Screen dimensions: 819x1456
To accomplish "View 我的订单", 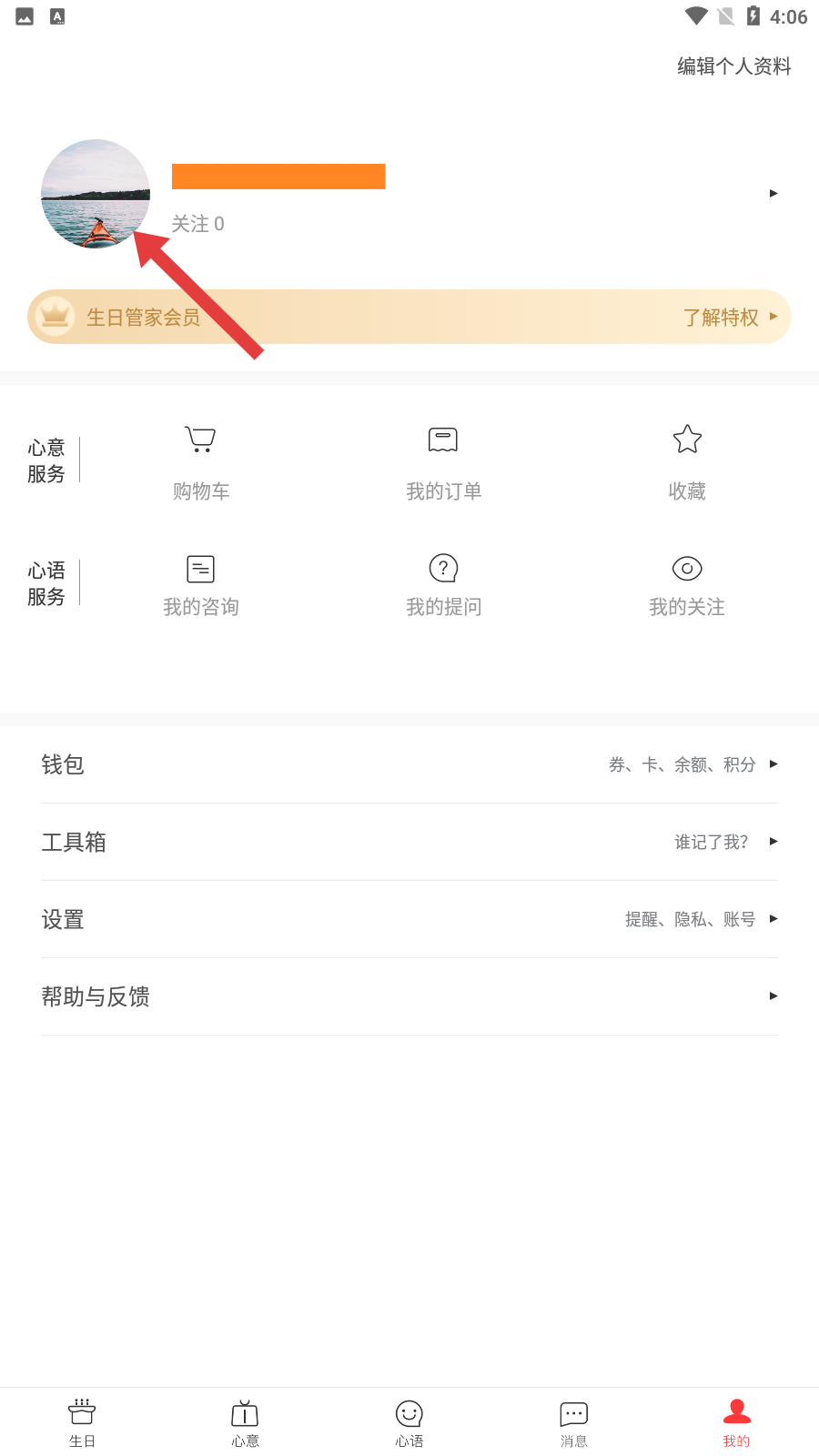I will pos(443,463).
